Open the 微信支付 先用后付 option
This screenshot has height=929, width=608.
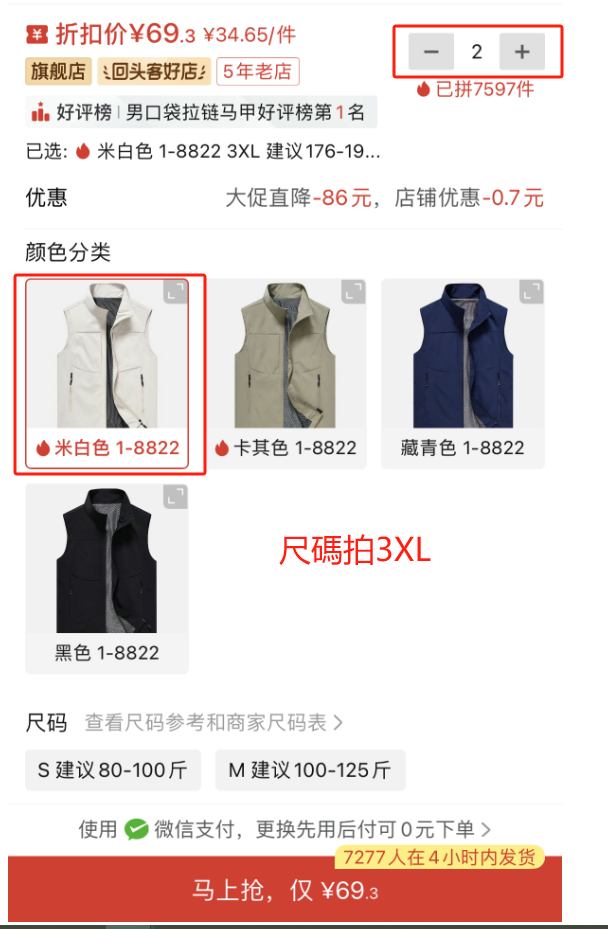(x=285, y=829)
